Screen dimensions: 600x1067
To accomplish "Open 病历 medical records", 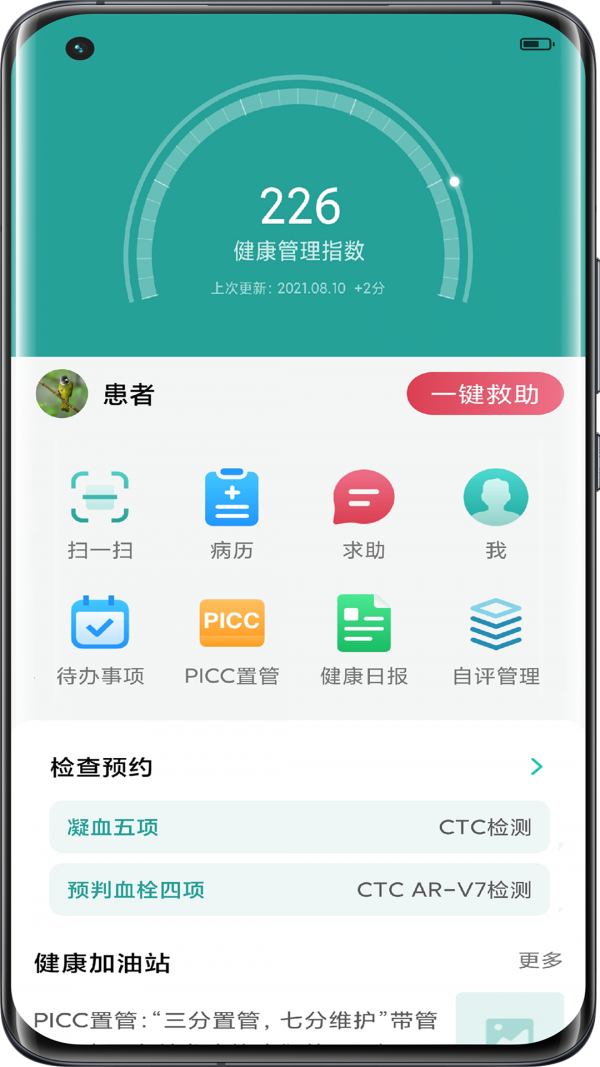I will [x=232, y=515].
